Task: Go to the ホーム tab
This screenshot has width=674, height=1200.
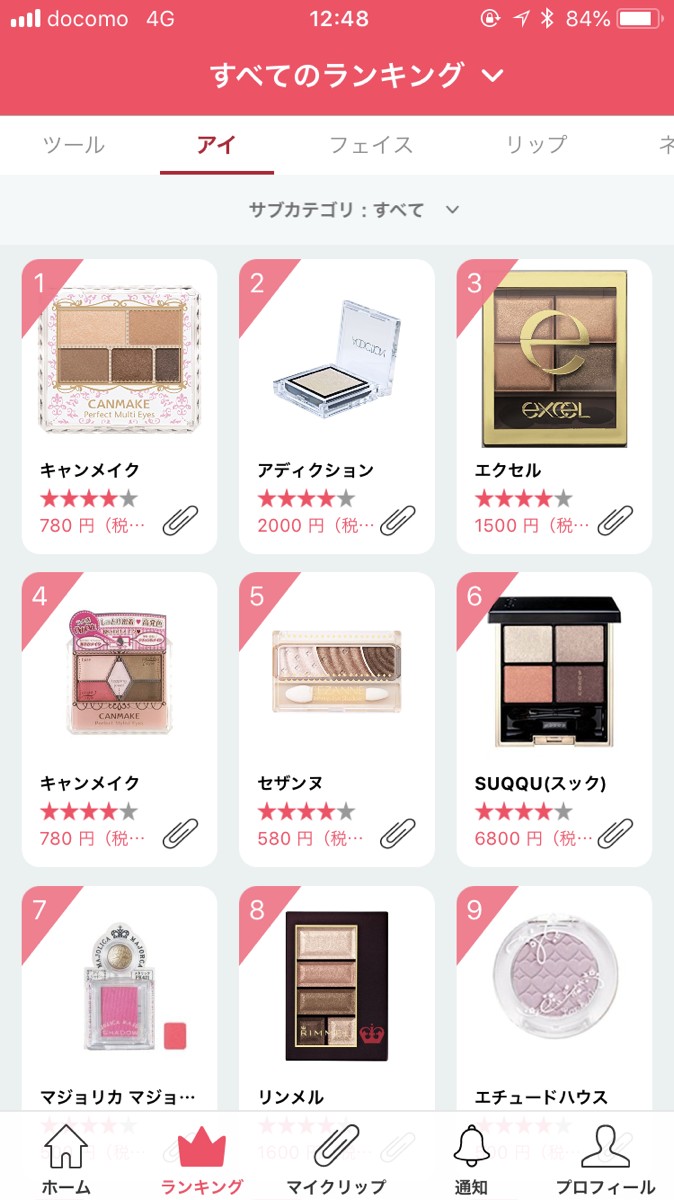Action: coord(66,1160)
